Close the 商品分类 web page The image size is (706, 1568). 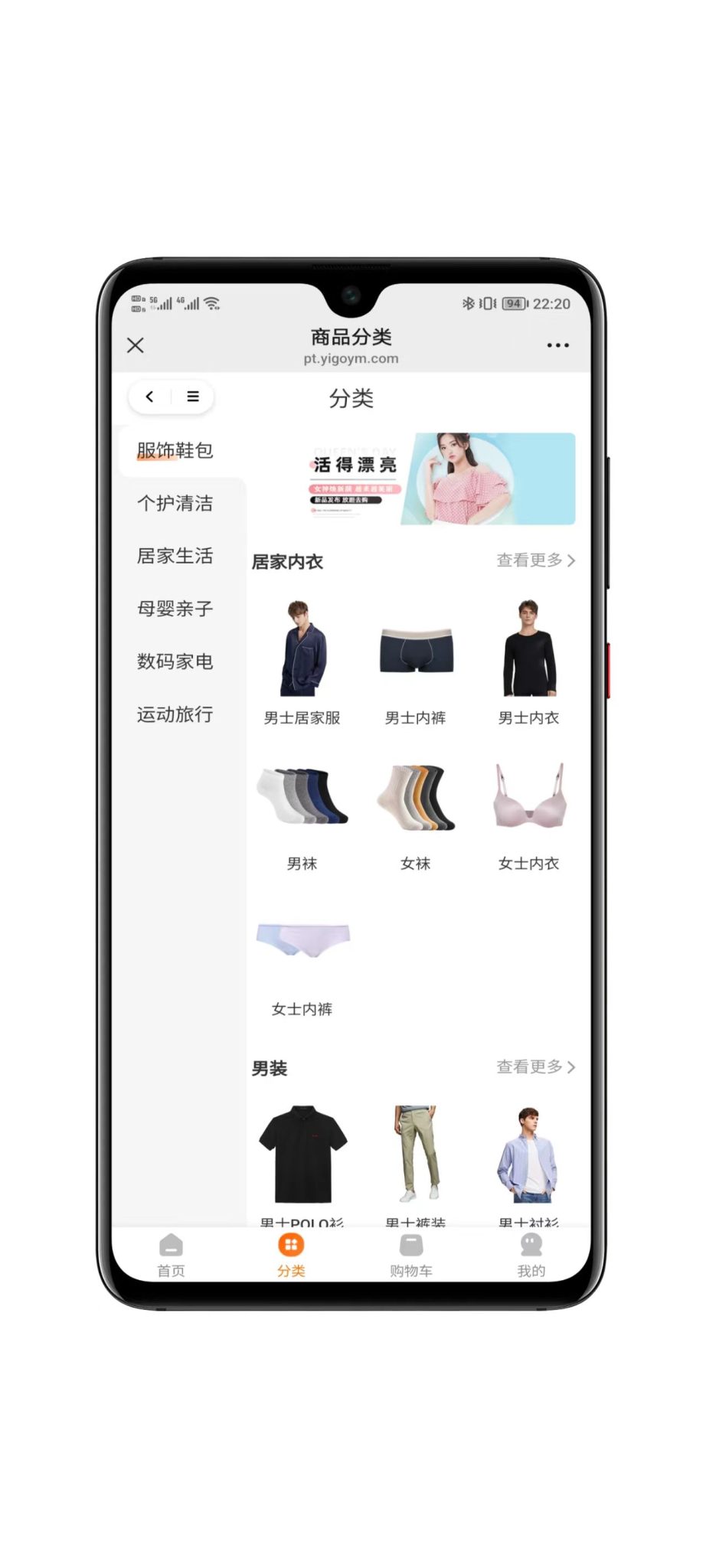136,345
